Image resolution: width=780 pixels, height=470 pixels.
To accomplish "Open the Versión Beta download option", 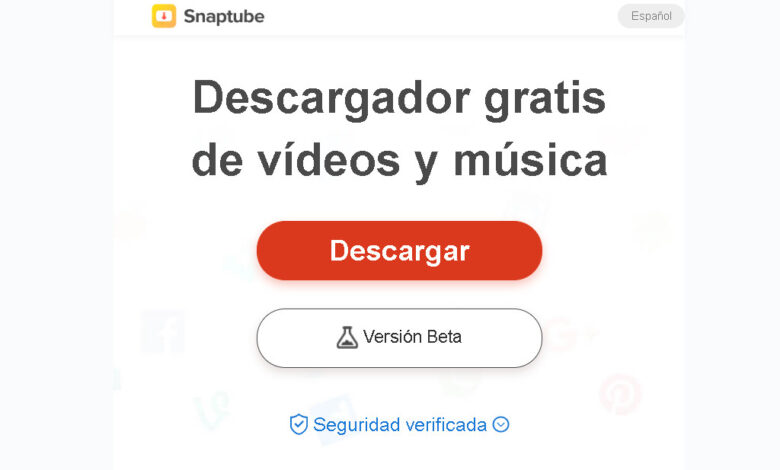I will tap(399, 337).
